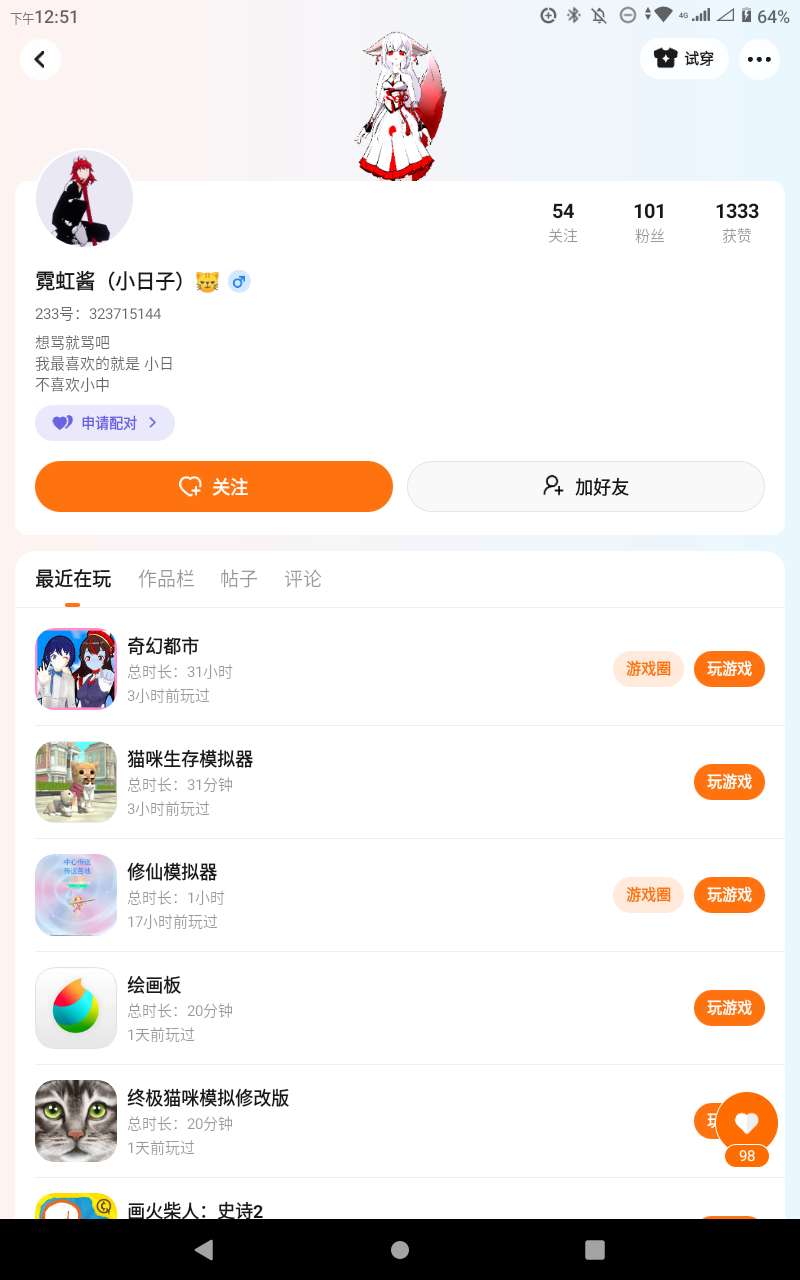Switch to the 帖子 tab
Viewport: 800px width, 1280px height.
tap(239, 579)
